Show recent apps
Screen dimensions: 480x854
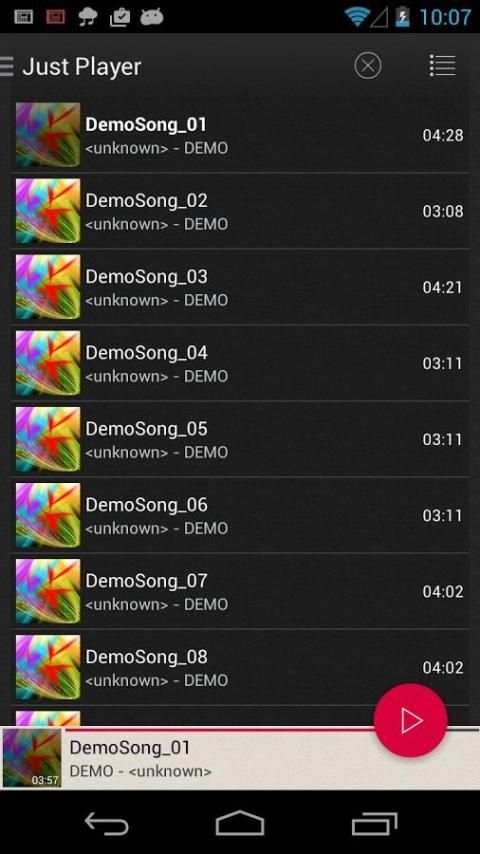374,824
